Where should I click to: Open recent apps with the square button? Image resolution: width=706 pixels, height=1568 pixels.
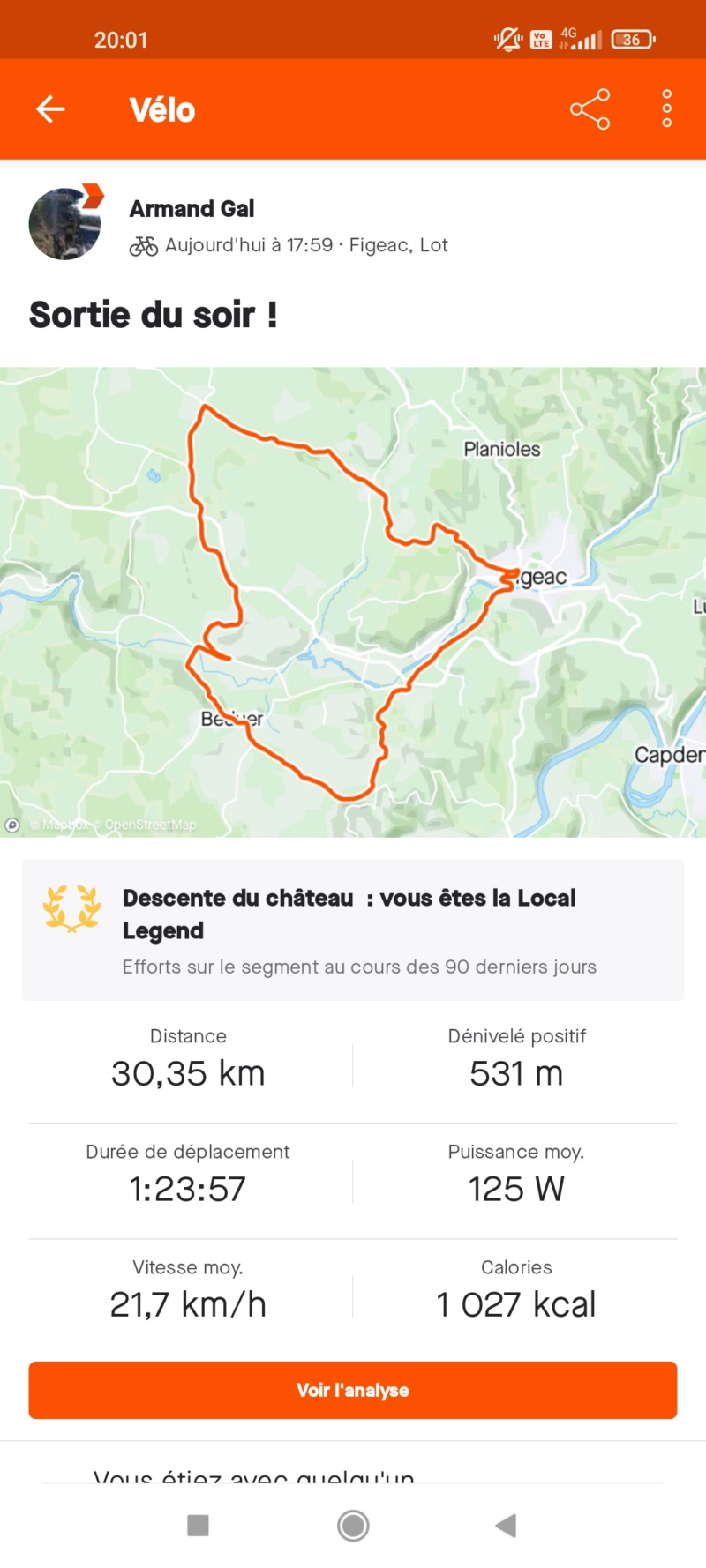pos(199,1526)
